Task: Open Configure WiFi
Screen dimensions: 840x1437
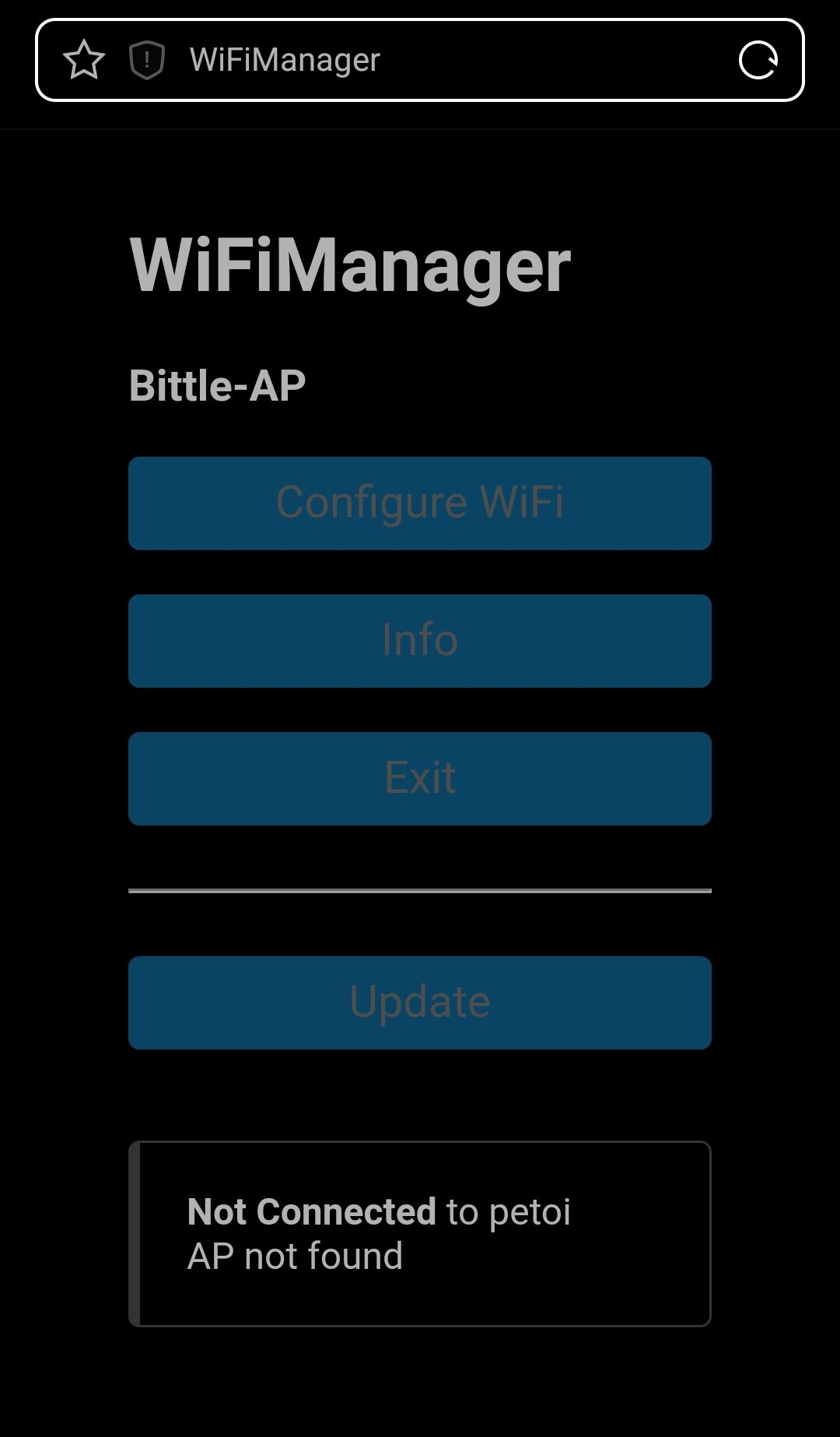Action: coord(420,503)
